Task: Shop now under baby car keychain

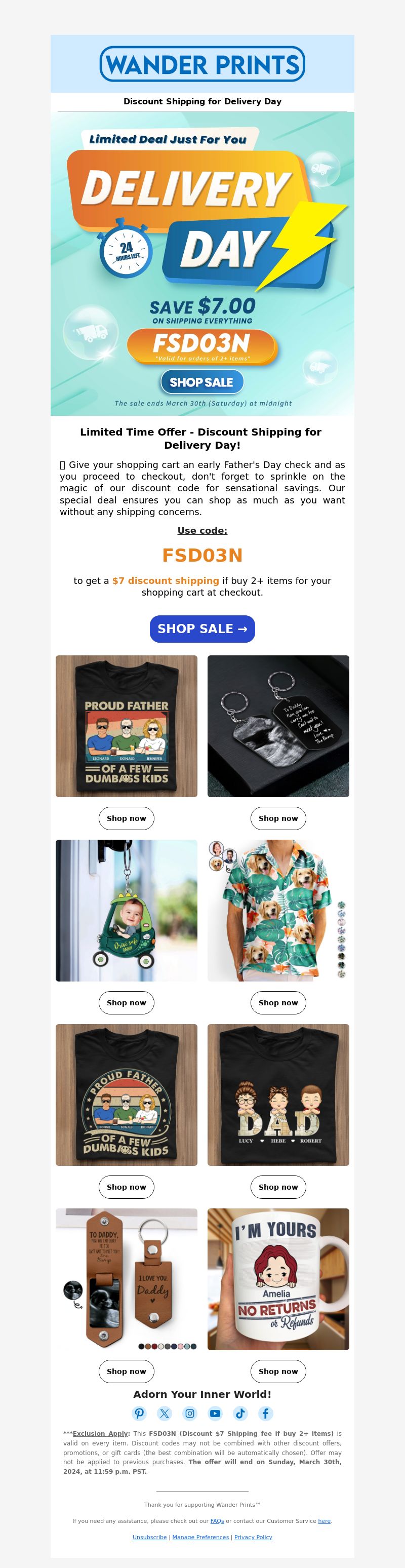Action: [127, 1002]
